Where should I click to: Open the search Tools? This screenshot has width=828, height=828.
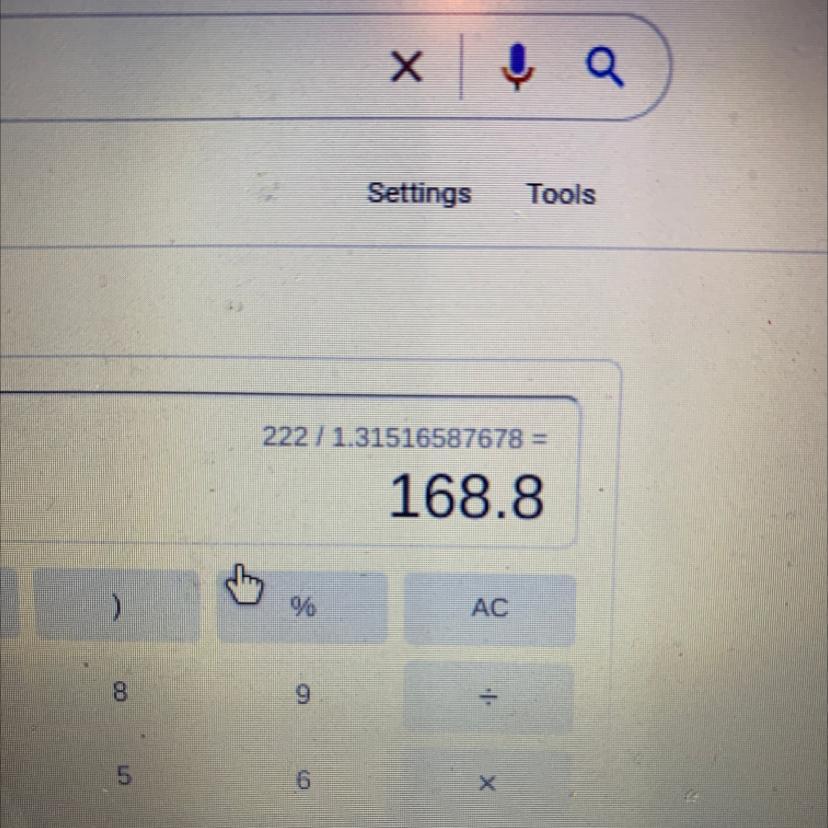(561, 194)
